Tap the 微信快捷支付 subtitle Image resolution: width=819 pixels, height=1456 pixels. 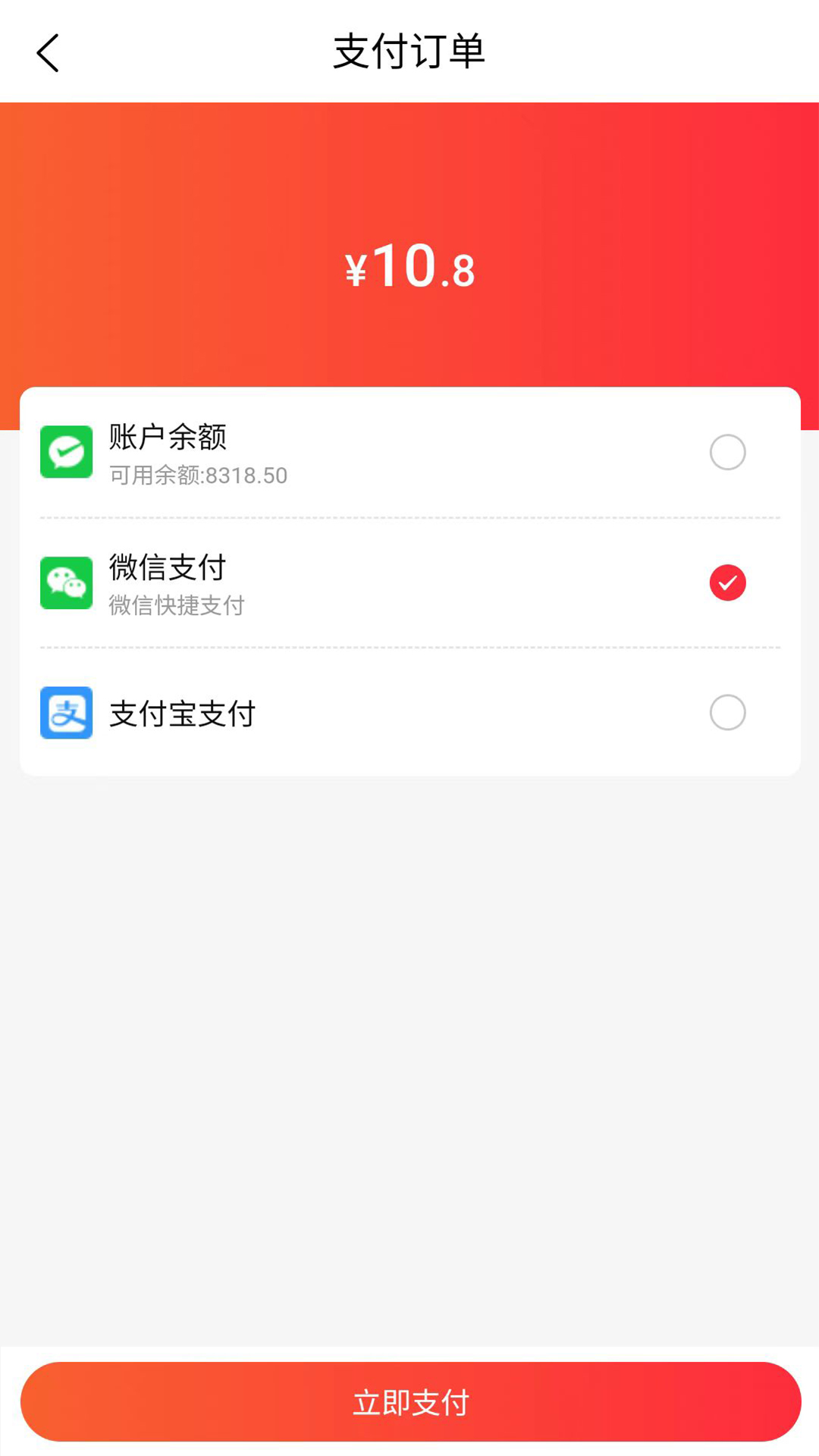click(x=175, y=606)
